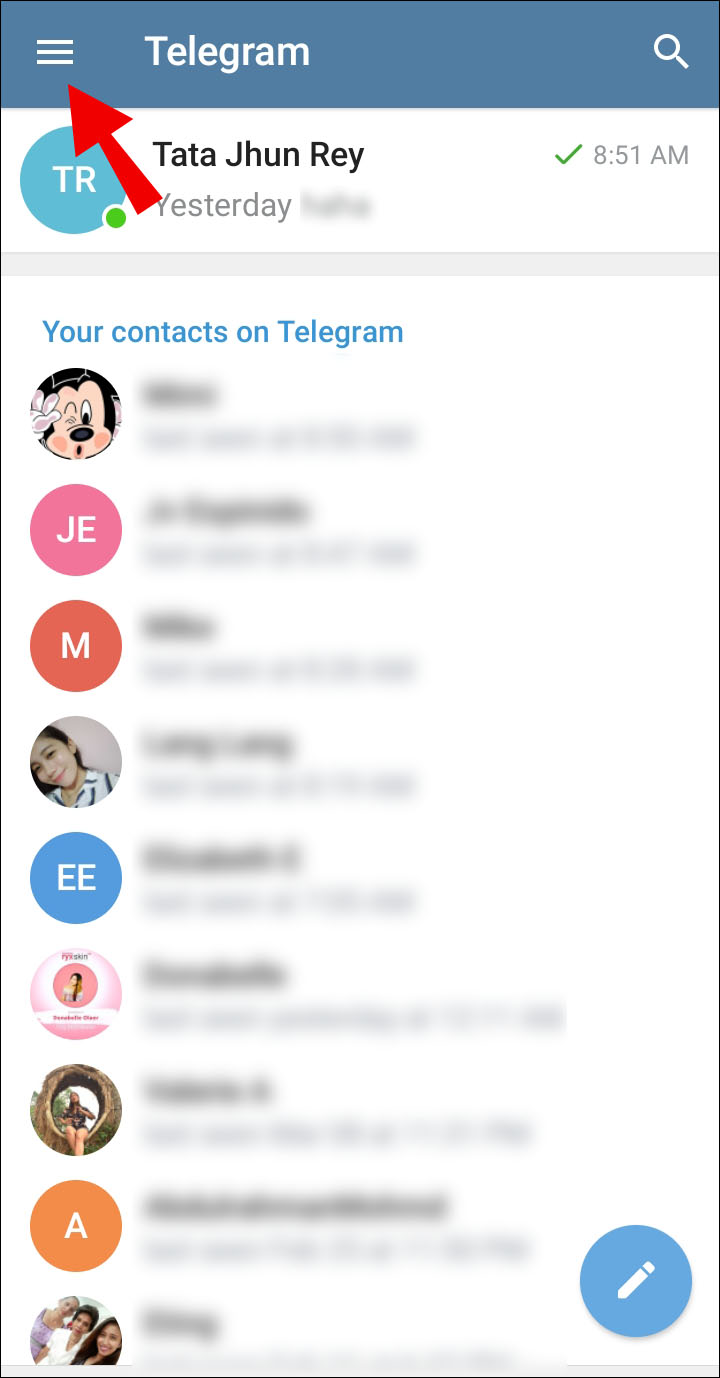The width and height of the screenshot is (720, 1378).
Task: Open the contact with the Mickey Mouse avatar
Action: pos(360,414)
